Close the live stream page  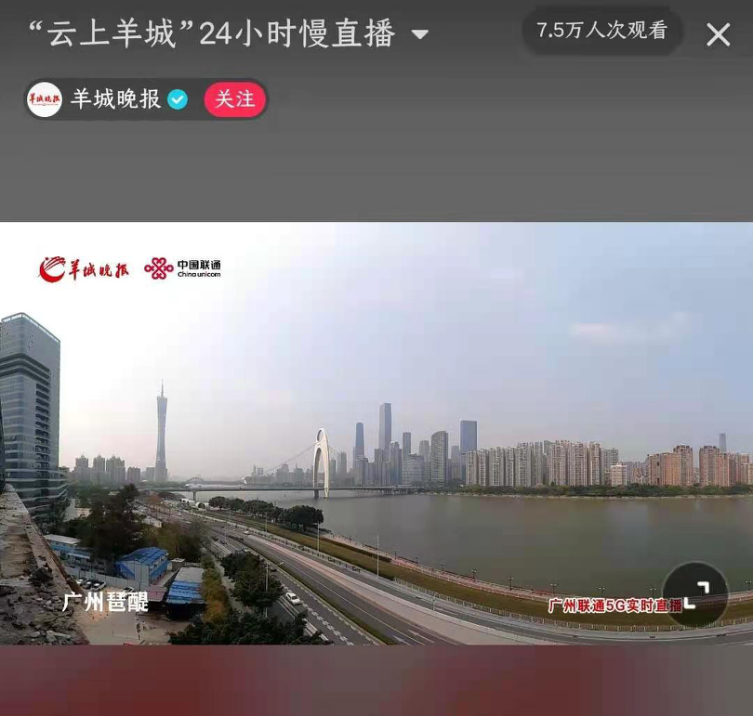[718, 35]
